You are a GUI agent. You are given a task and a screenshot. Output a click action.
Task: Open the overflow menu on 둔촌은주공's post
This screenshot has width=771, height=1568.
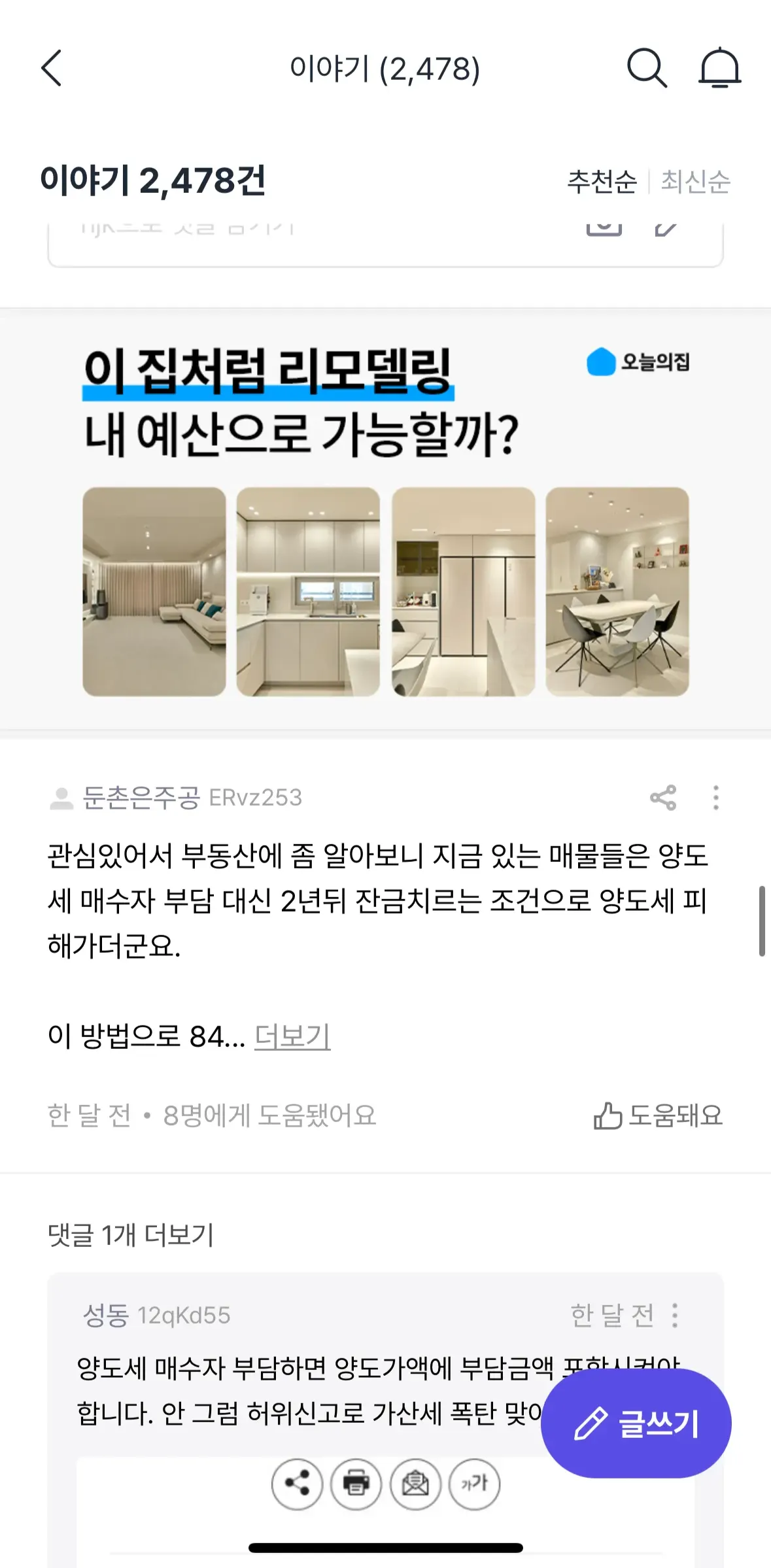point(716,798)
